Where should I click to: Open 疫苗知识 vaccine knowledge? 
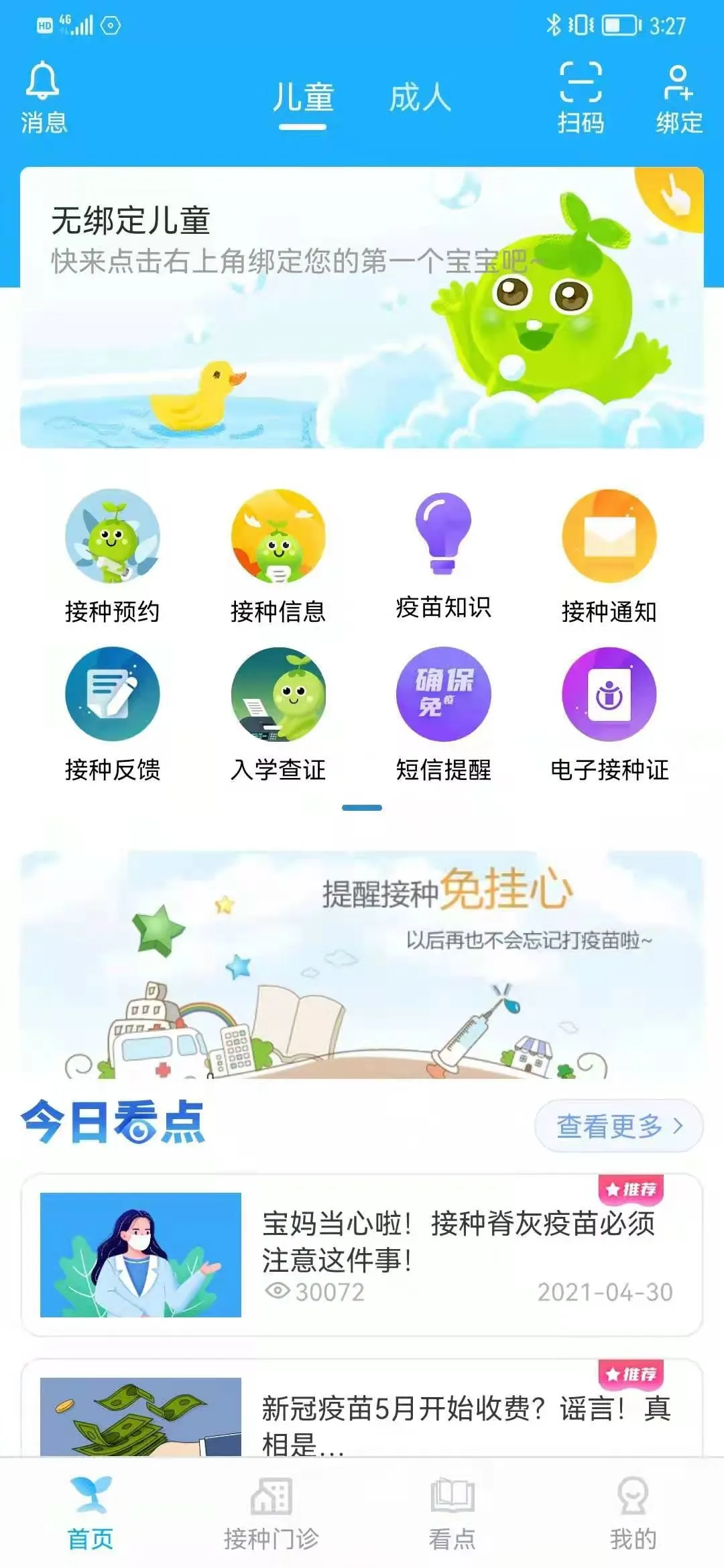coord(443,555)
